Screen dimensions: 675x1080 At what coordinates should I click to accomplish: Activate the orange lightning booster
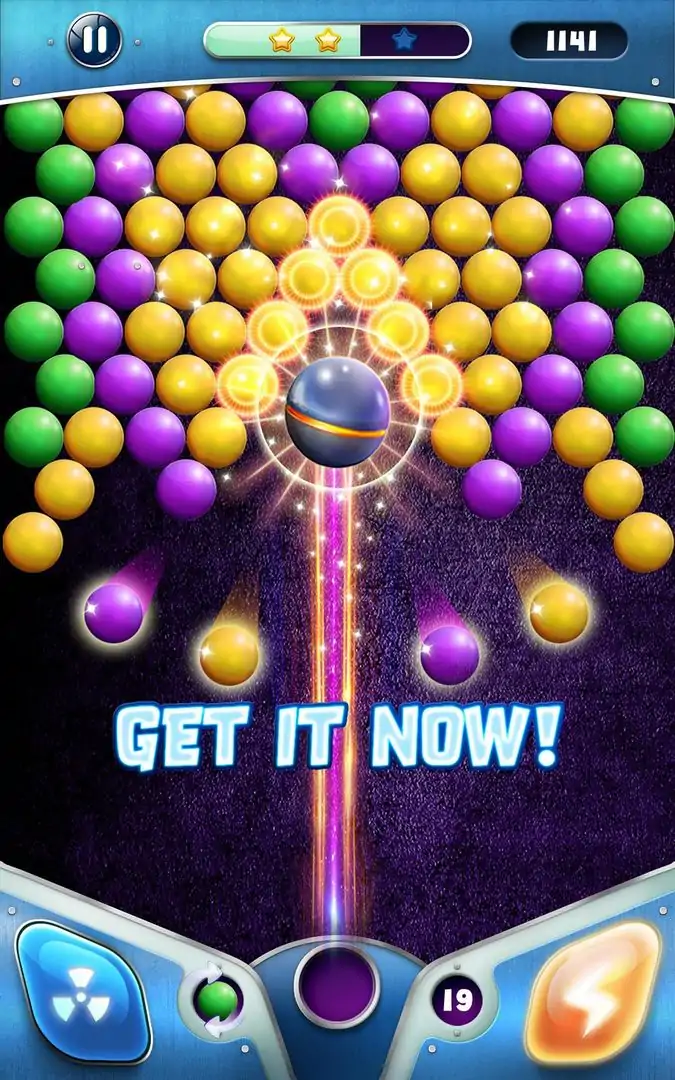point(592,993)
